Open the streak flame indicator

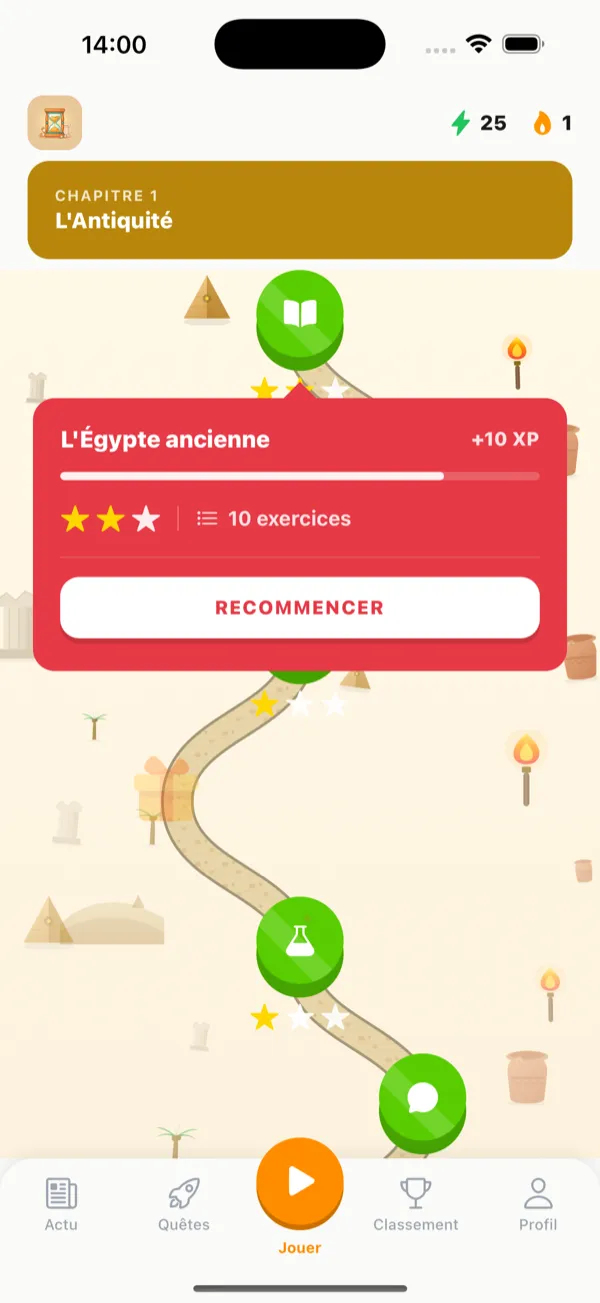point(552,123)
